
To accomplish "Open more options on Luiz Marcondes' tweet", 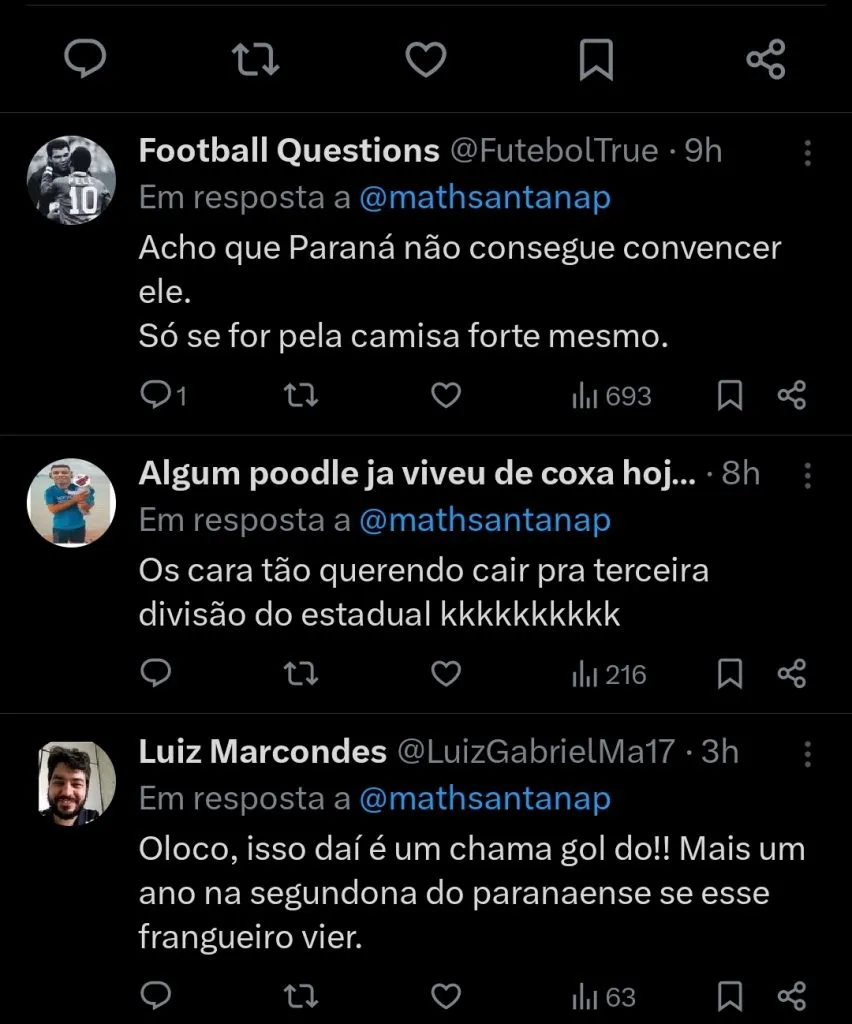I will 808,754.
